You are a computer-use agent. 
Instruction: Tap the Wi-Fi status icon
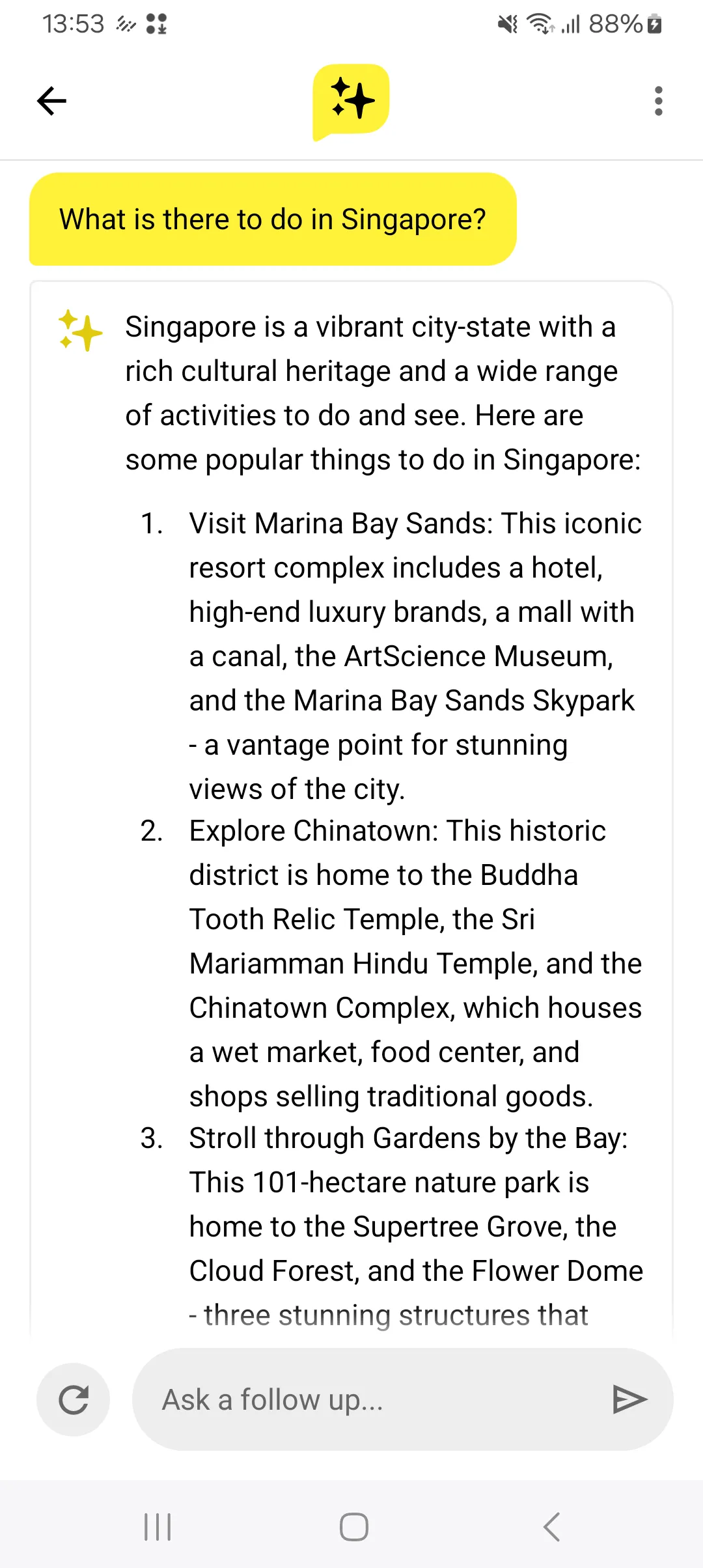click(542, 23)
